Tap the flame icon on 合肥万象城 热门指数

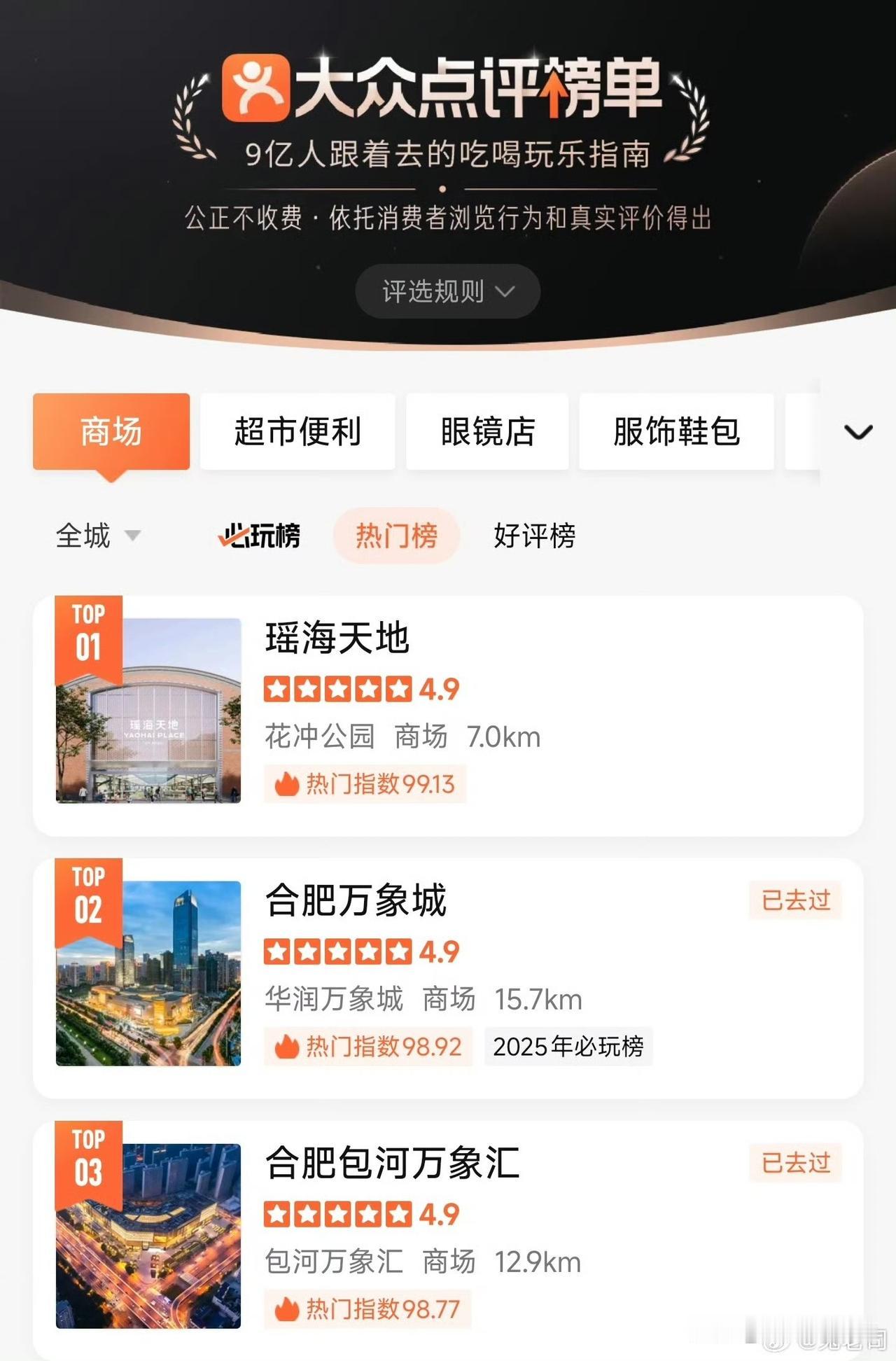[287, 1047]
